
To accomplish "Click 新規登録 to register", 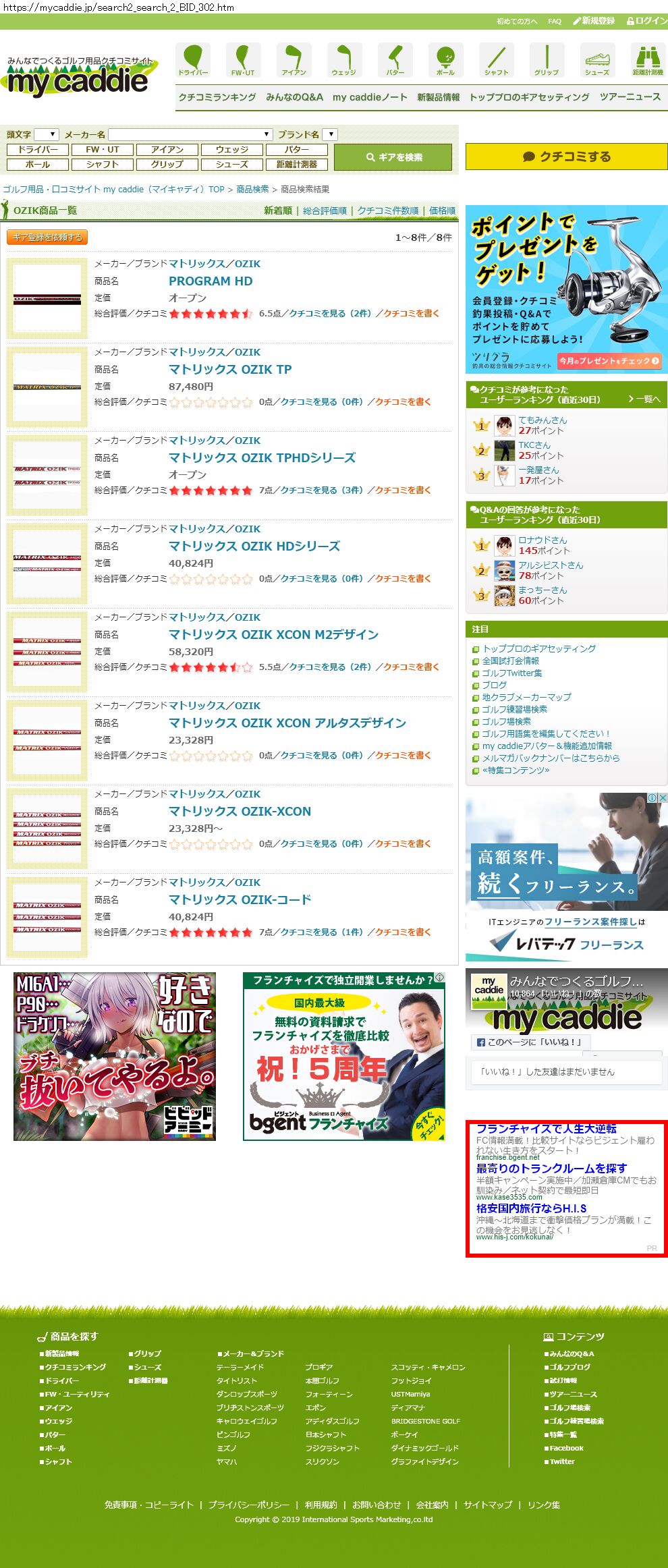I will point(594,21).
